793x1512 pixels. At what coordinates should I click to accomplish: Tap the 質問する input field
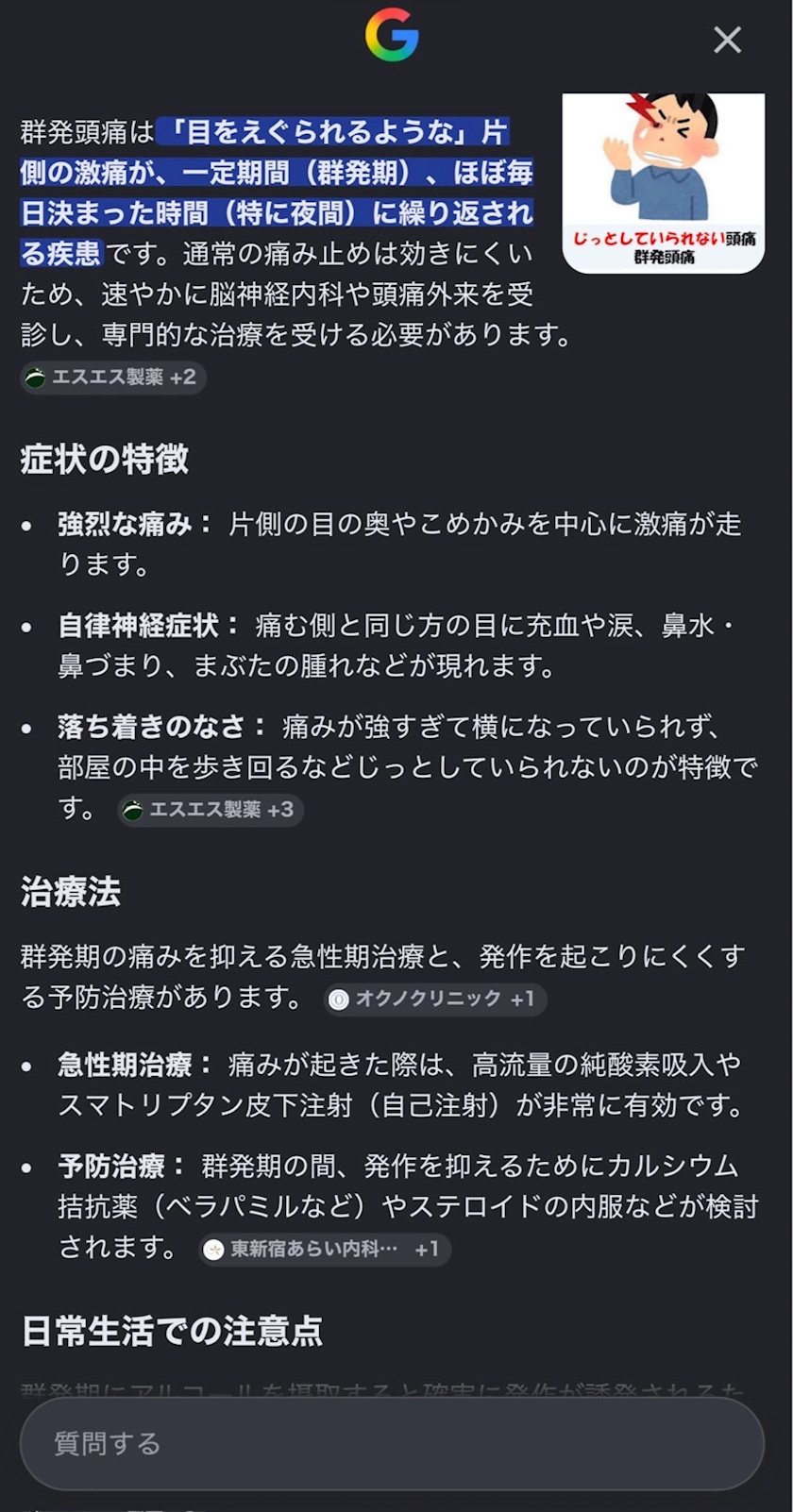392,1444
